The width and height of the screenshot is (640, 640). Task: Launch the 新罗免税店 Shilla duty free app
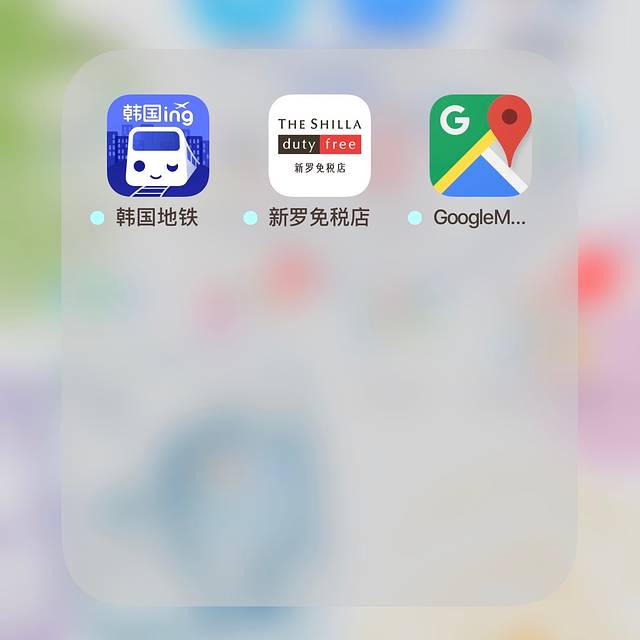[x=319, y=145]
